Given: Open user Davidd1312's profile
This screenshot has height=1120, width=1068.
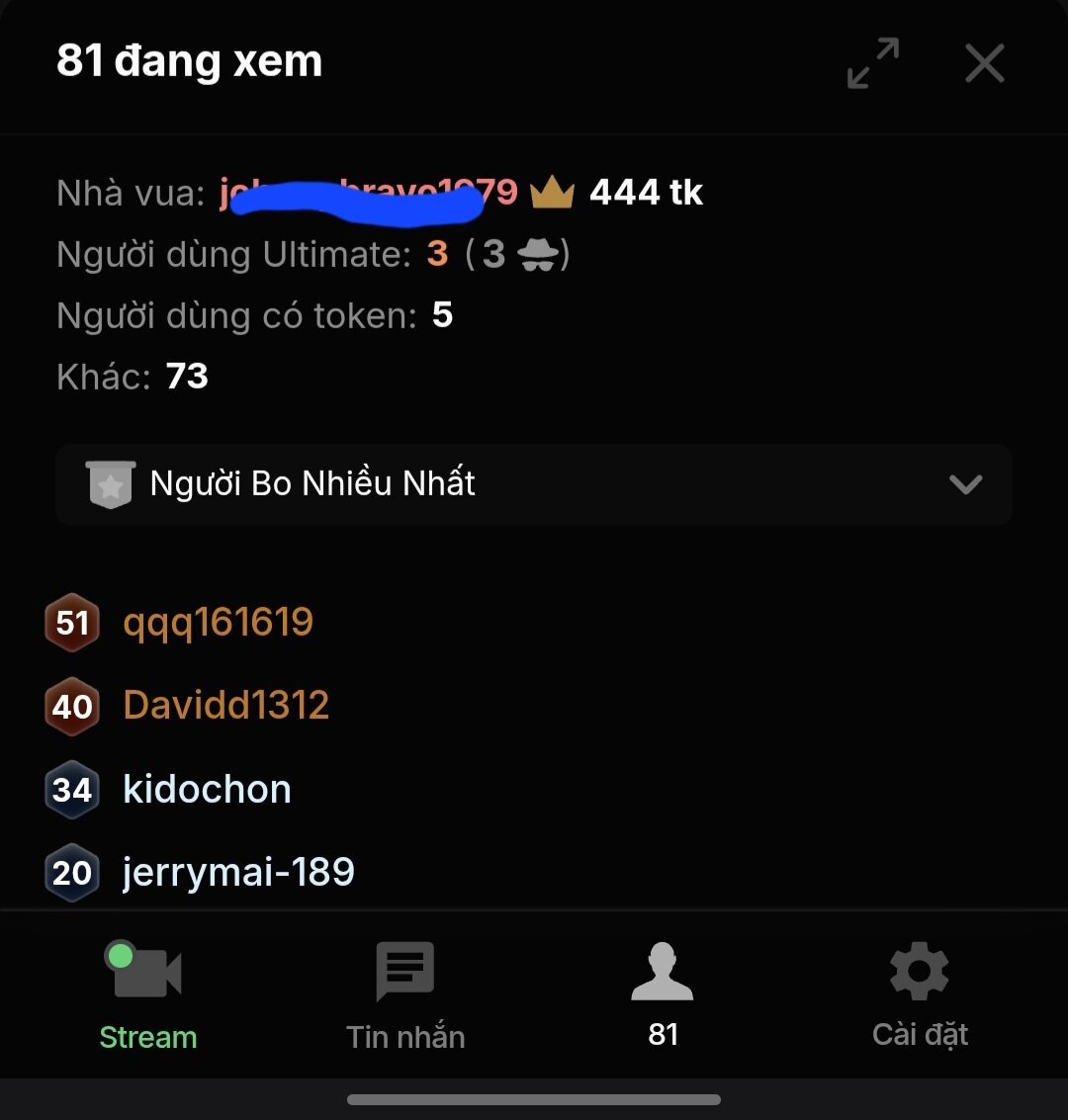Looking at the screenshot, I should click(225, 706).
